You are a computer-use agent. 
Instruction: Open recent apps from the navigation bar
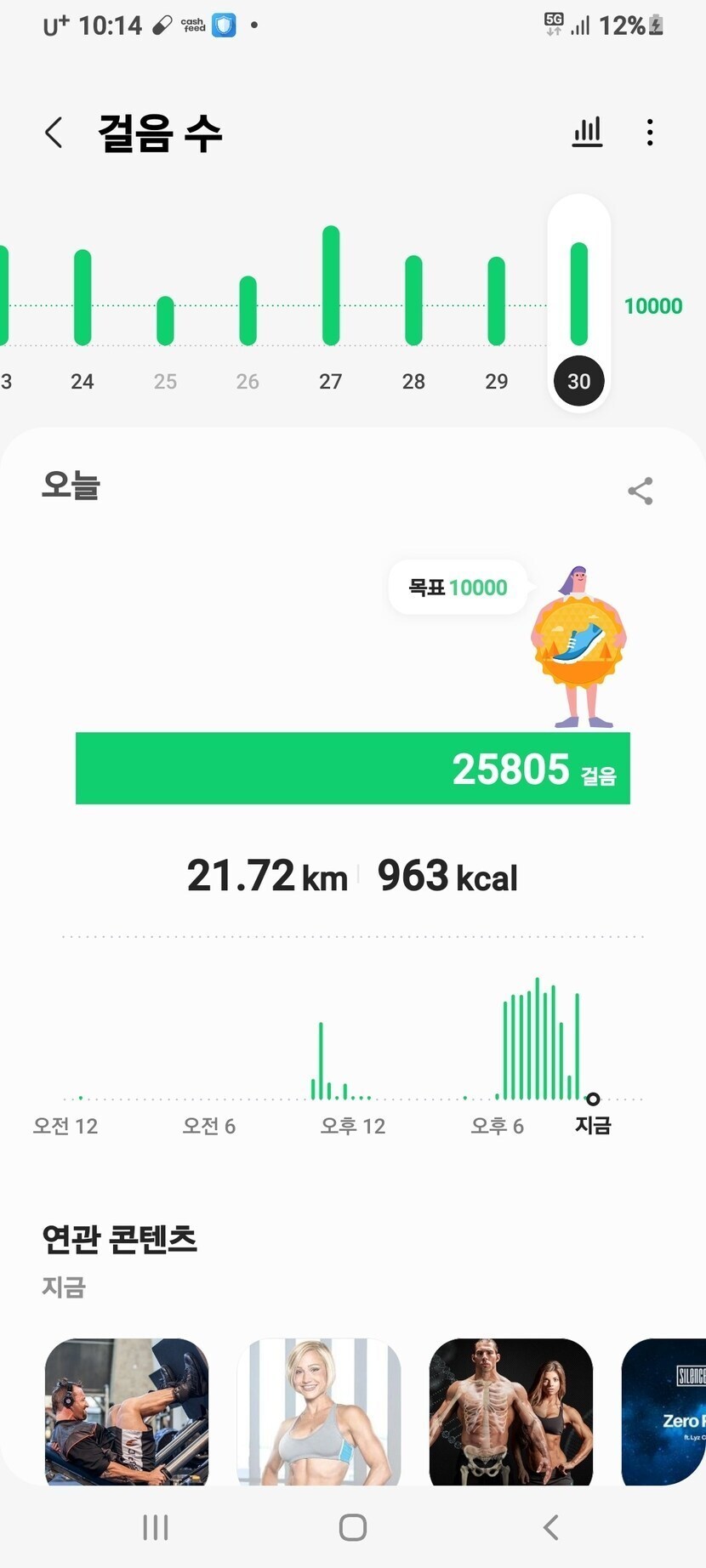pos(156,1527)
